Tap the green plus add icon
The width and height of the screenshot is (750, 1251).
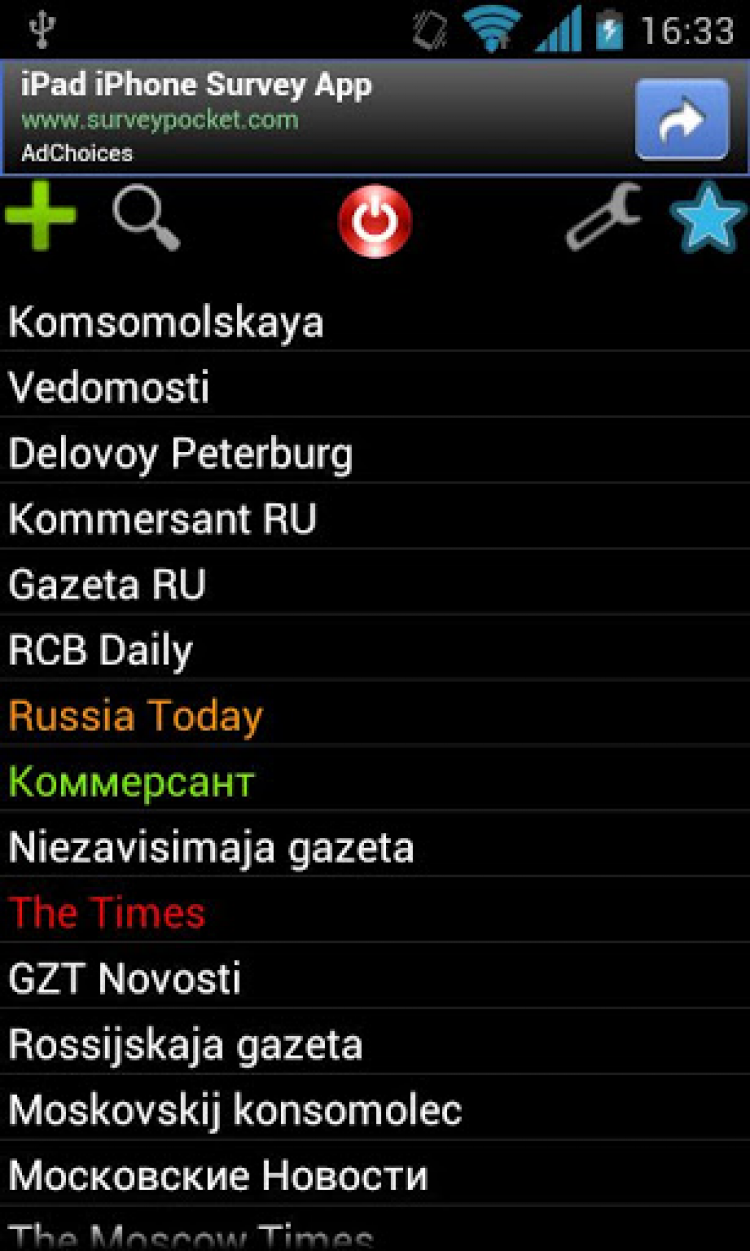coord(41,217)
